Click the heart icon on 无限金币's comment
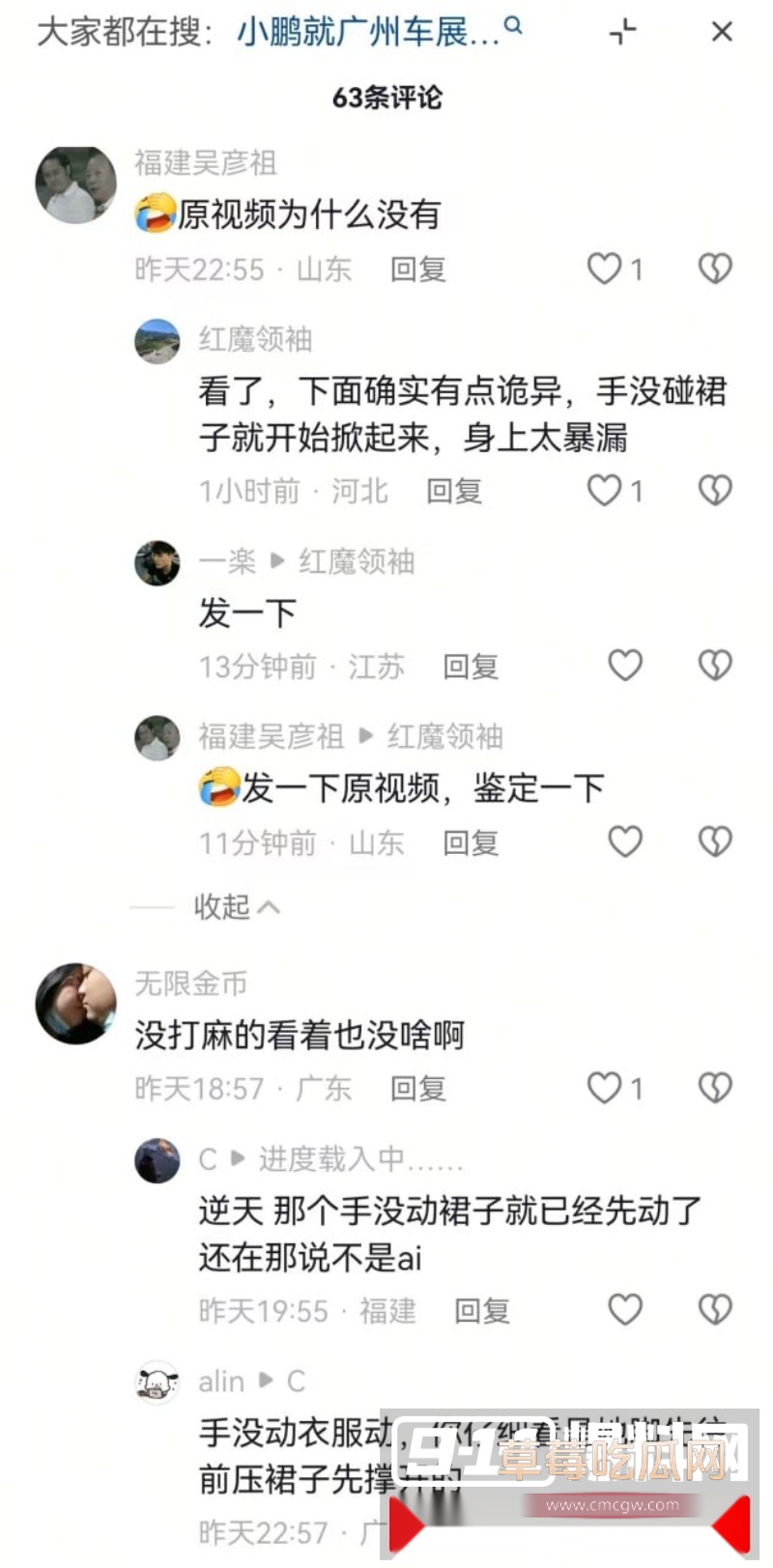The height and width of the screenshot is (1568, 773). (x=607, y=1088)
